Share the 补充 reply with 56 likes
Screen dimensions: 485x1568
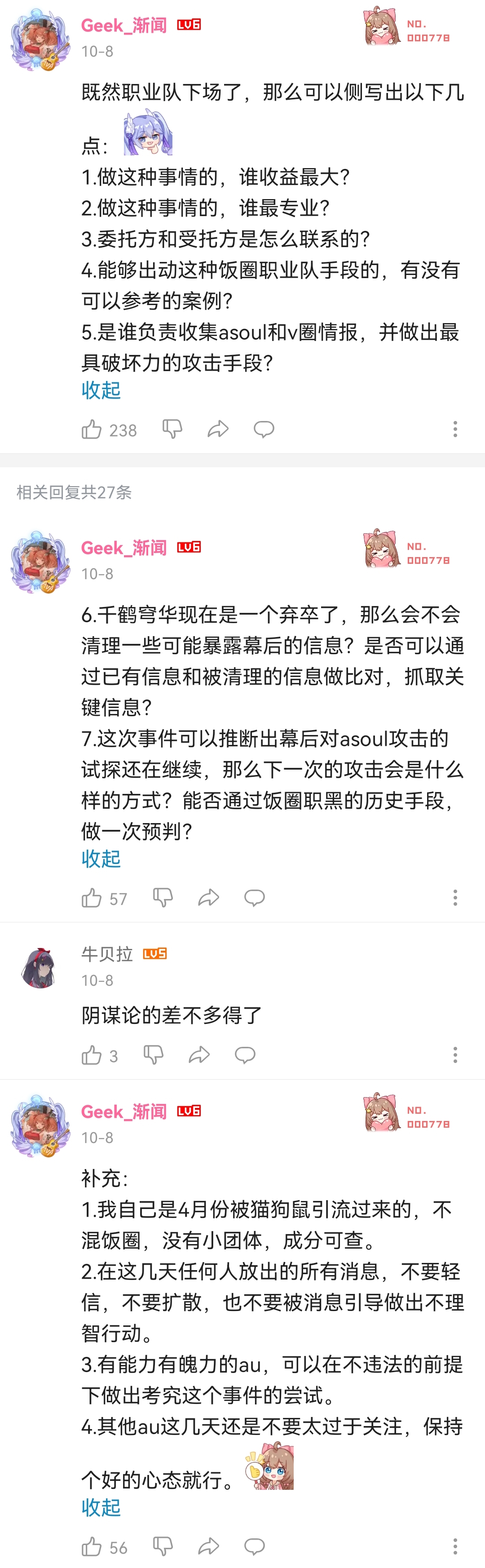tap(209, 1547)
